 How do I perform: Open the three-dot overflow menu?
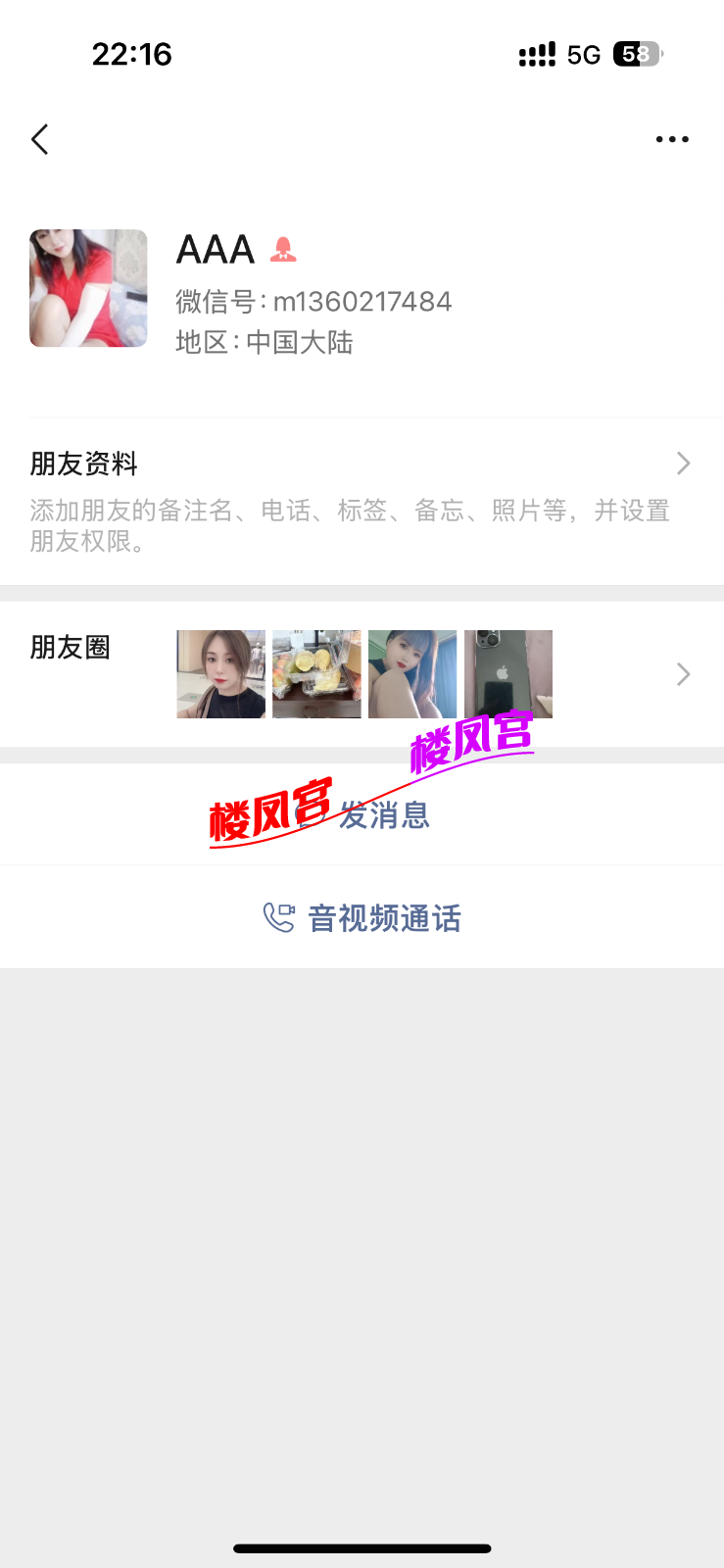(x=672, y=139)
